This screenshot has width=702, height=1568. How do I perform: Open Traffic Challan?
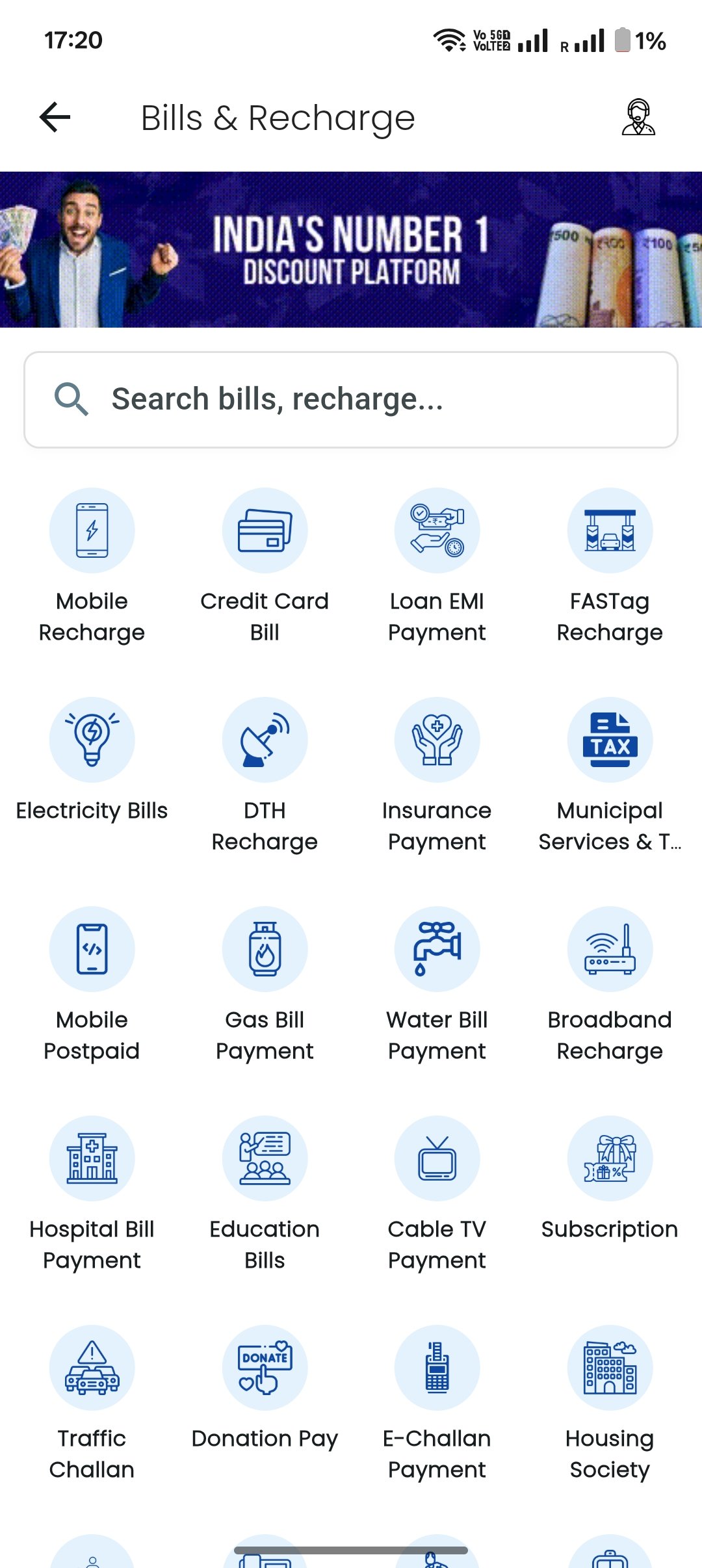(x=92, y=1368)
